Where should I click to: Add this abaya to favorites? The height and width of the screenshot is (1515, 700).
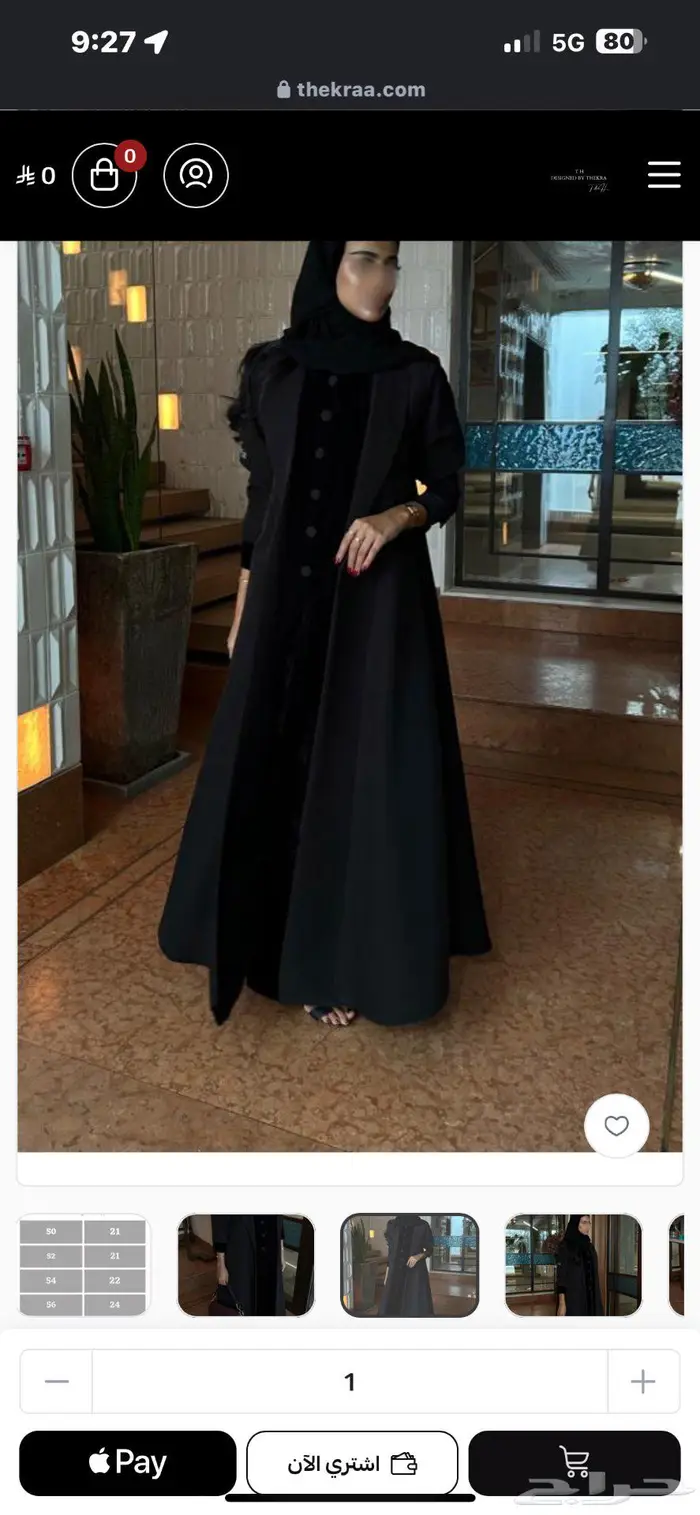[616, 1126]
